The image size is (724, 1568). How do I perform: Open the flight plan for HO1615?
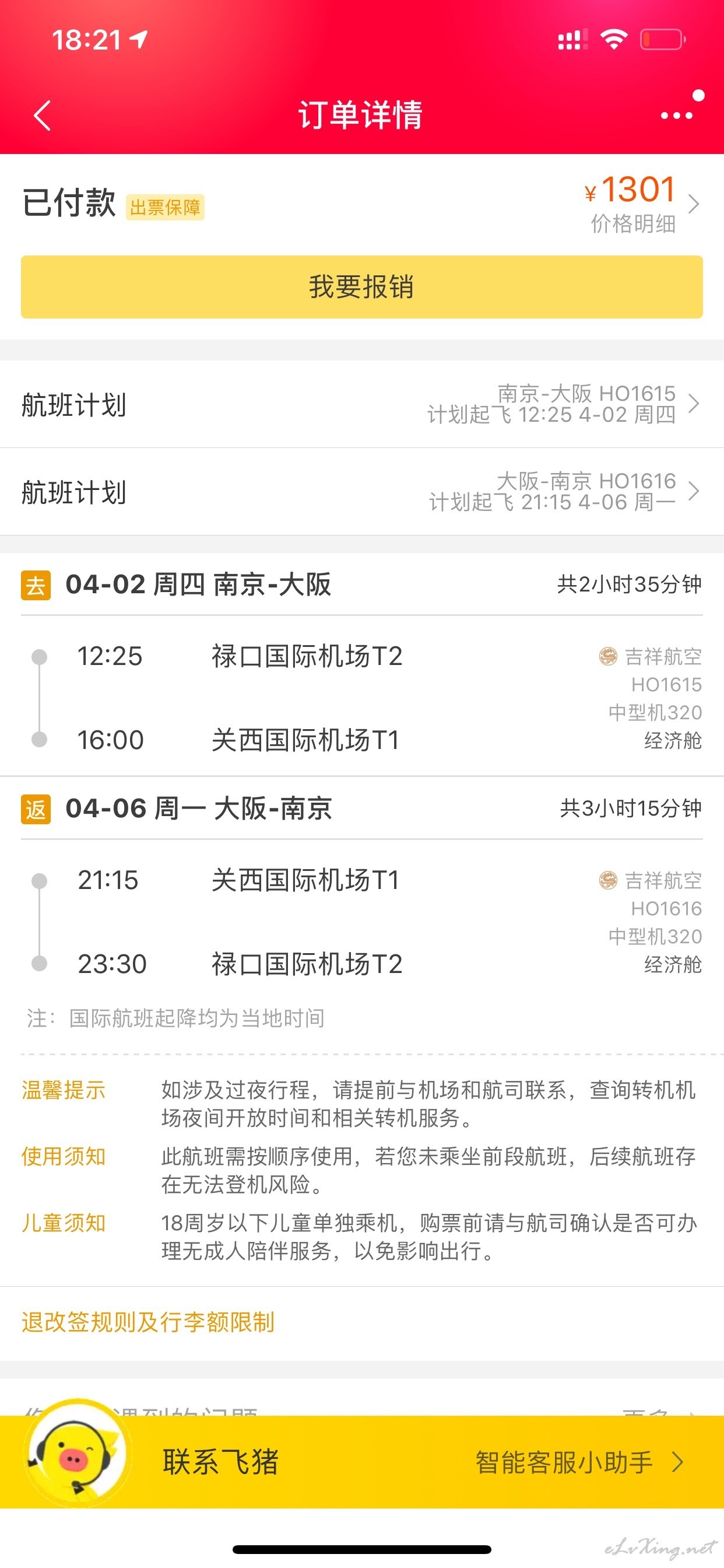362,404
